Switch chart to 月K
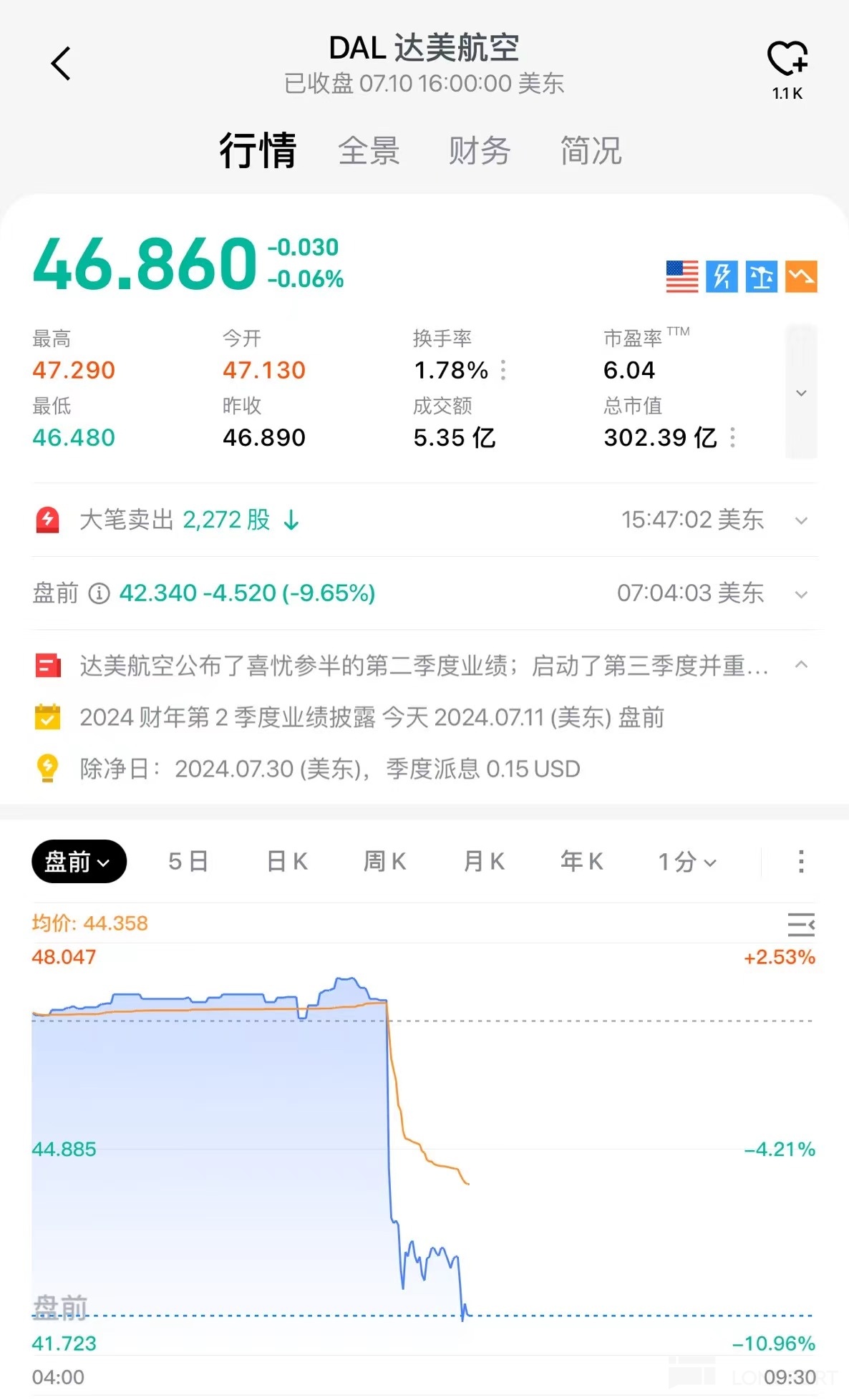 pos(484,862)
